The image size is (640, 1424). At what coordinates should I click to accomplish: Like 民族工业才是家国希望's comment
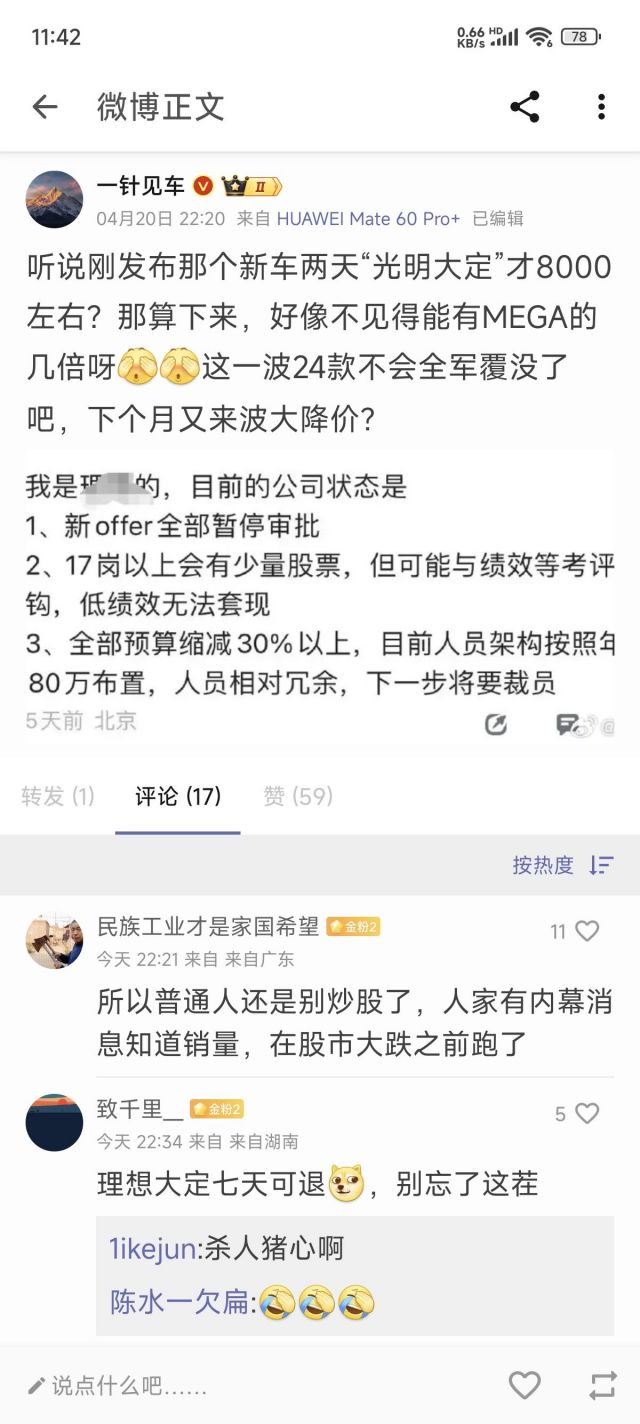point(587,931)
